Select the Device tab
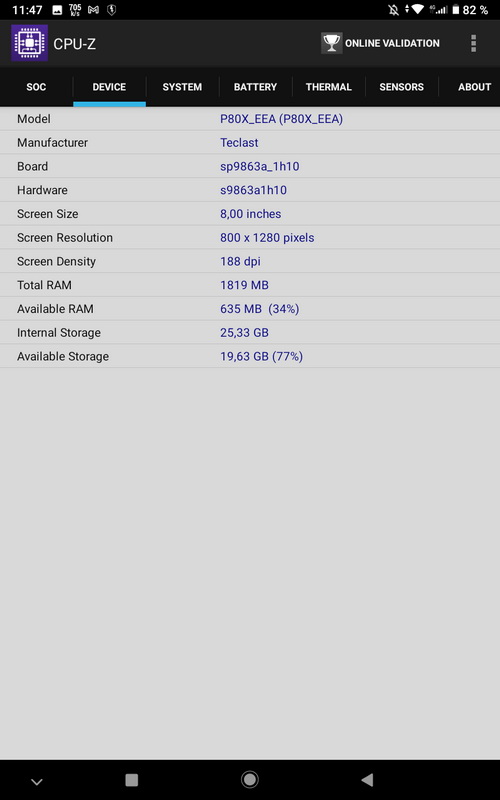Viewport: 500px width, 800px height. coord(109,87)
